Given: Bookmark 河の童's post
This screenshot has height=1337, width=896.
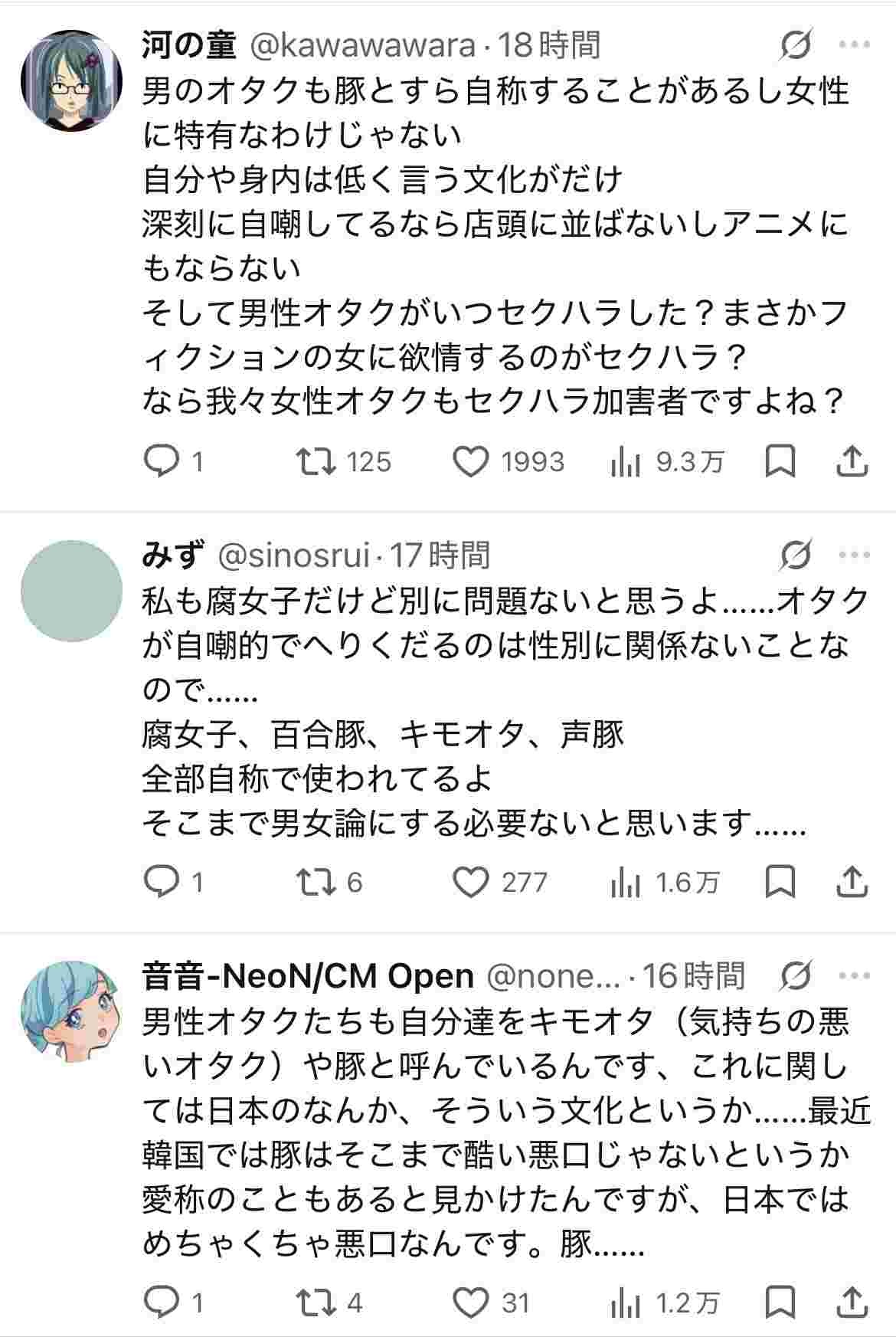Looking at the screenshot, I should pos(780,461).
